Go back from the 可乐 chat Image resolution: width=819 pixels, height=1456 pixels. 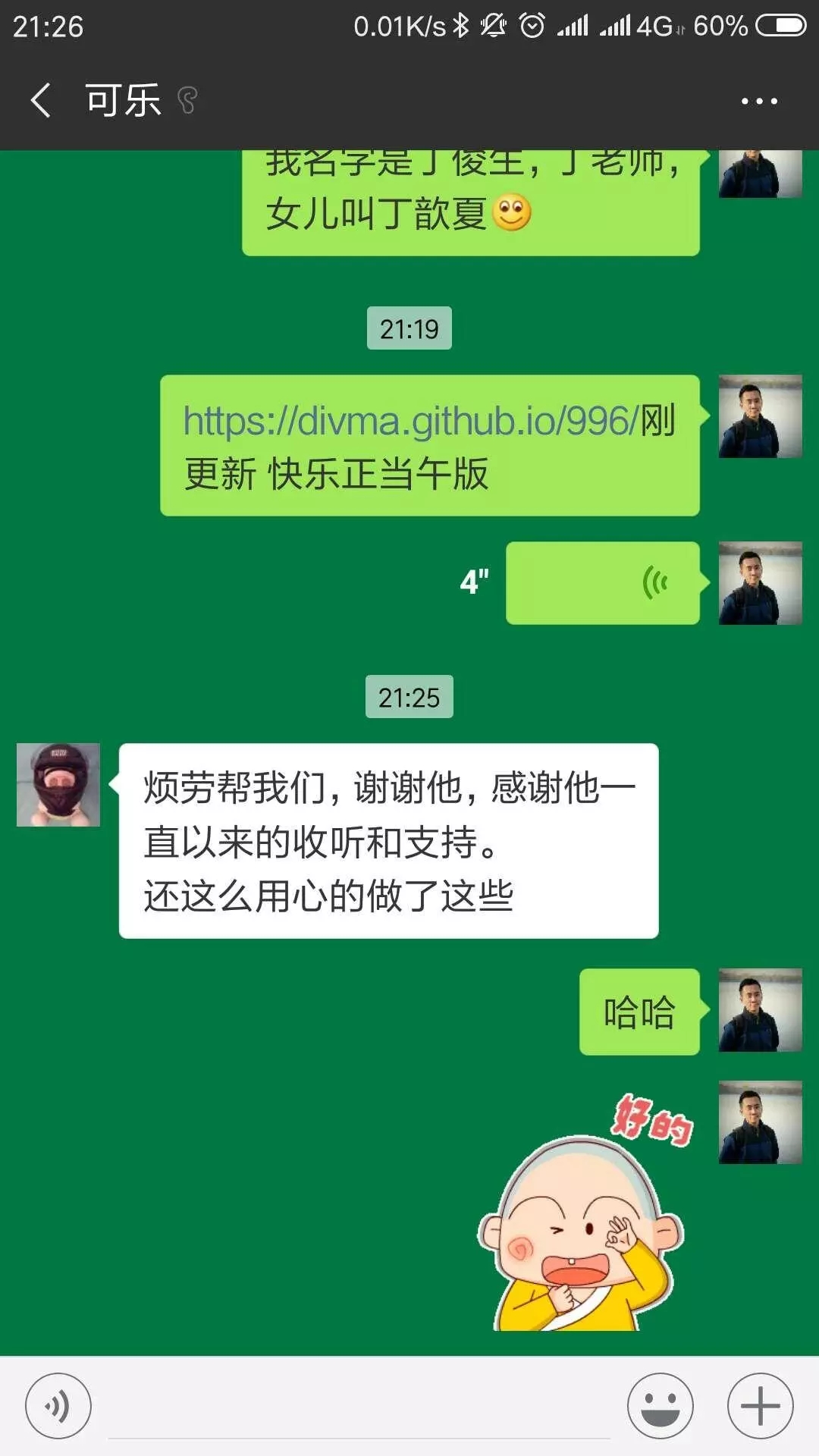pos(41,100)
